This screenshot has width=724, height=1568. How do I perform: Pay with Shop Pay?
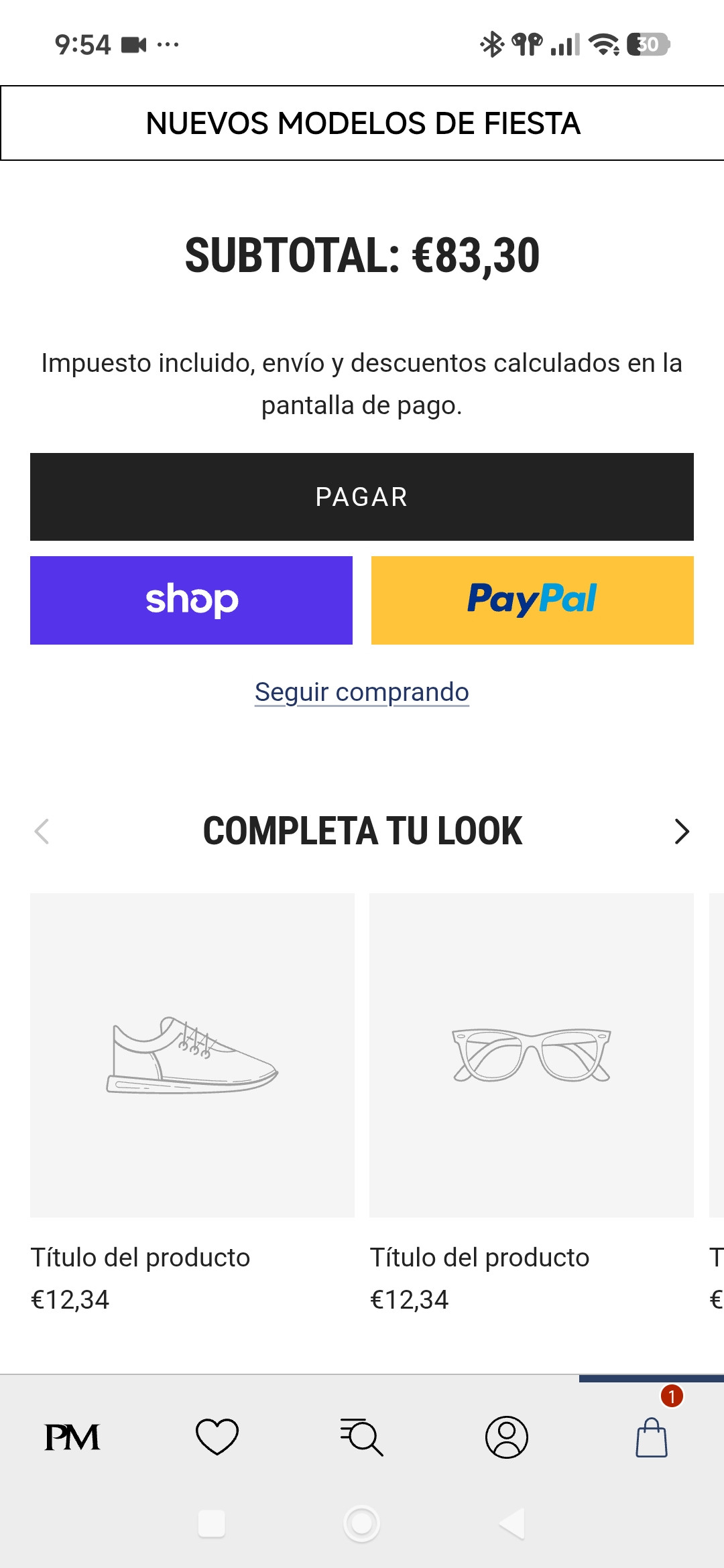[x=191, y=600]
